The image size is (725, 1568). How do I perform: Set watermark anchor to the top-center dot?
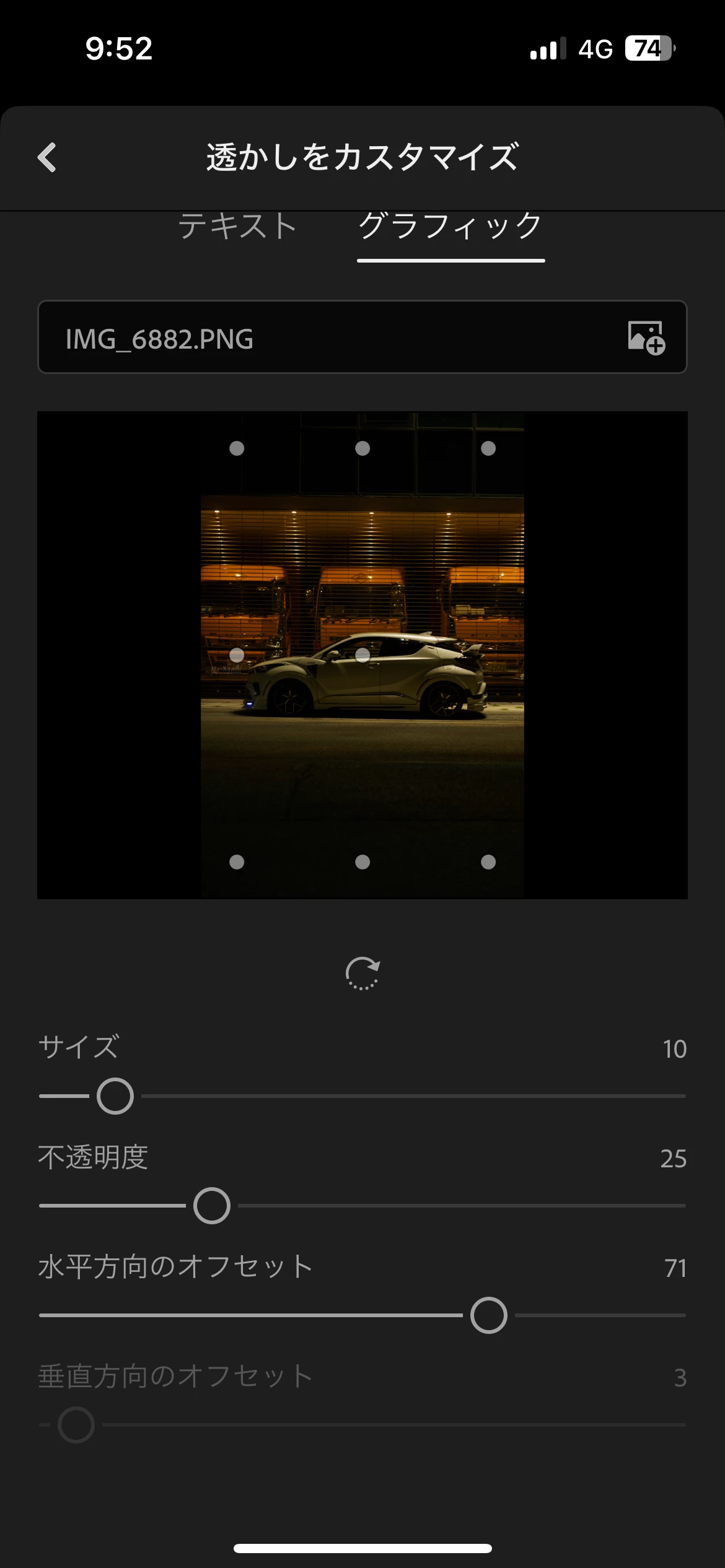(362, 448)
